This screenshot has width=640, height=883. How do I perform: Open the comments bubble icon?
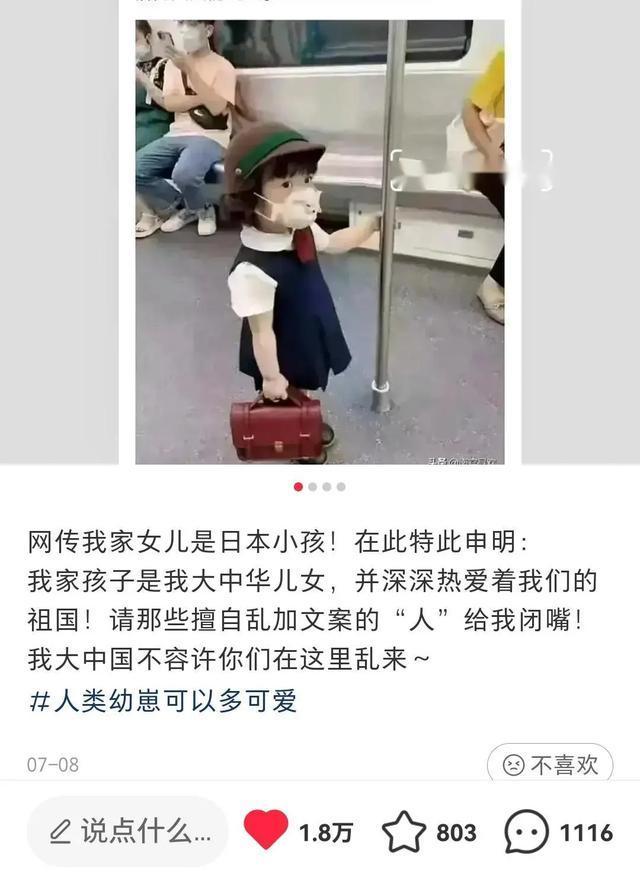pos(526,832)
